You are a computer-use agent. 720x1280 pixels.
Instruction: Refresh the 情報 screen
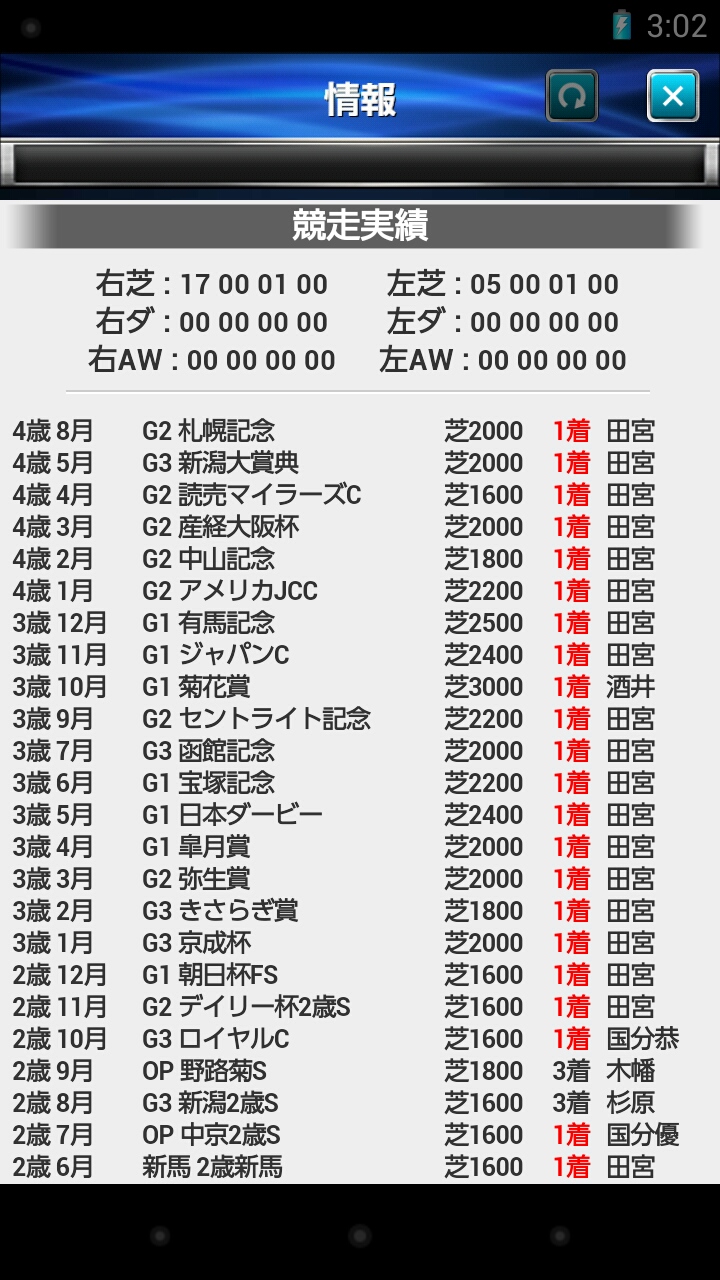(x=572, y=96)
